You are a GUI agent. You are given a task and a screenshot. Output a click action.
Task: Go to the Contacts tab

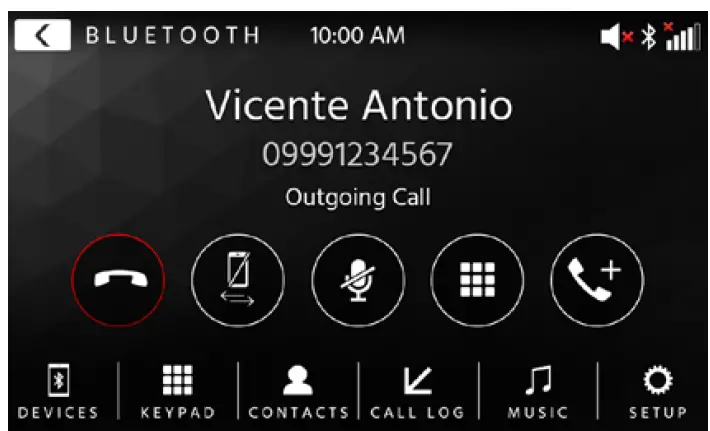[x=298, y=391]
